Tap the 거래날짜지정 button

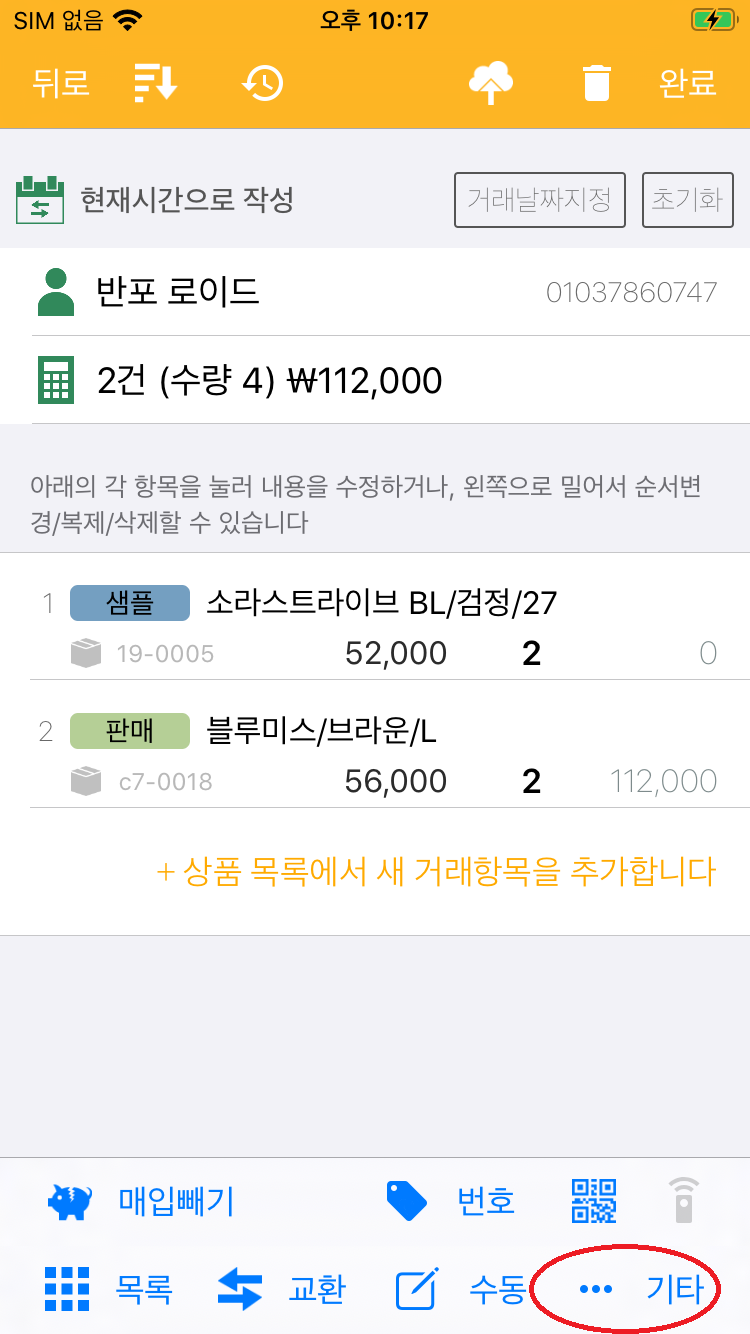[540, 200]
